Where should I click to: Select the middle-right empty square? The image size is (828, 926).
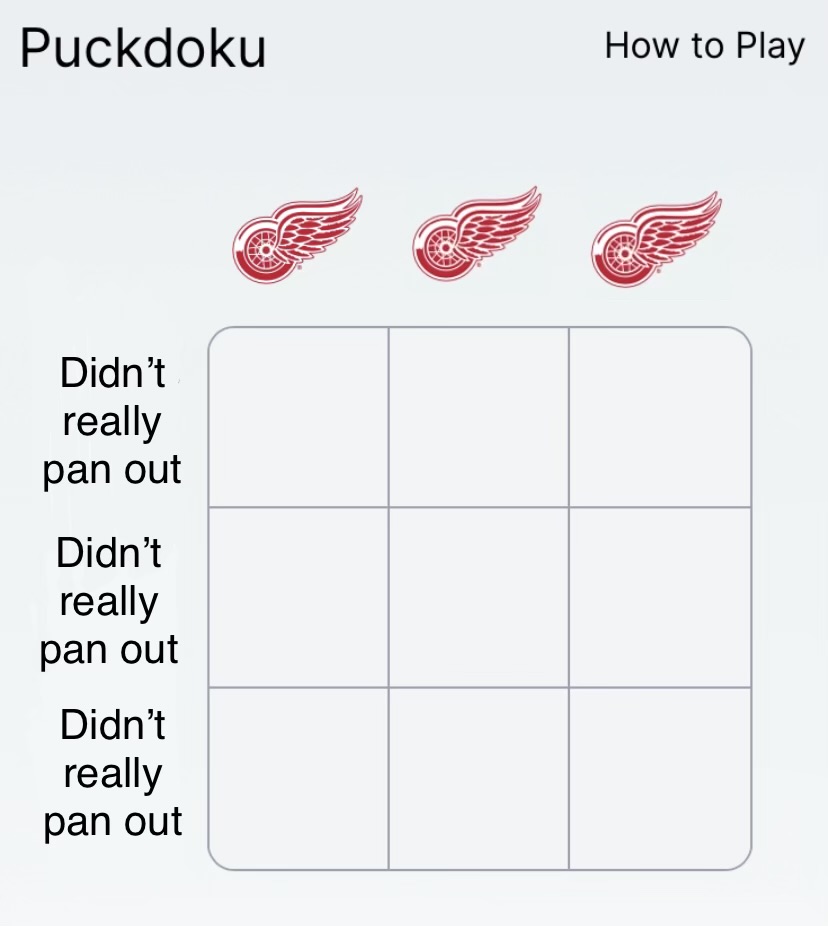[659, 595]
